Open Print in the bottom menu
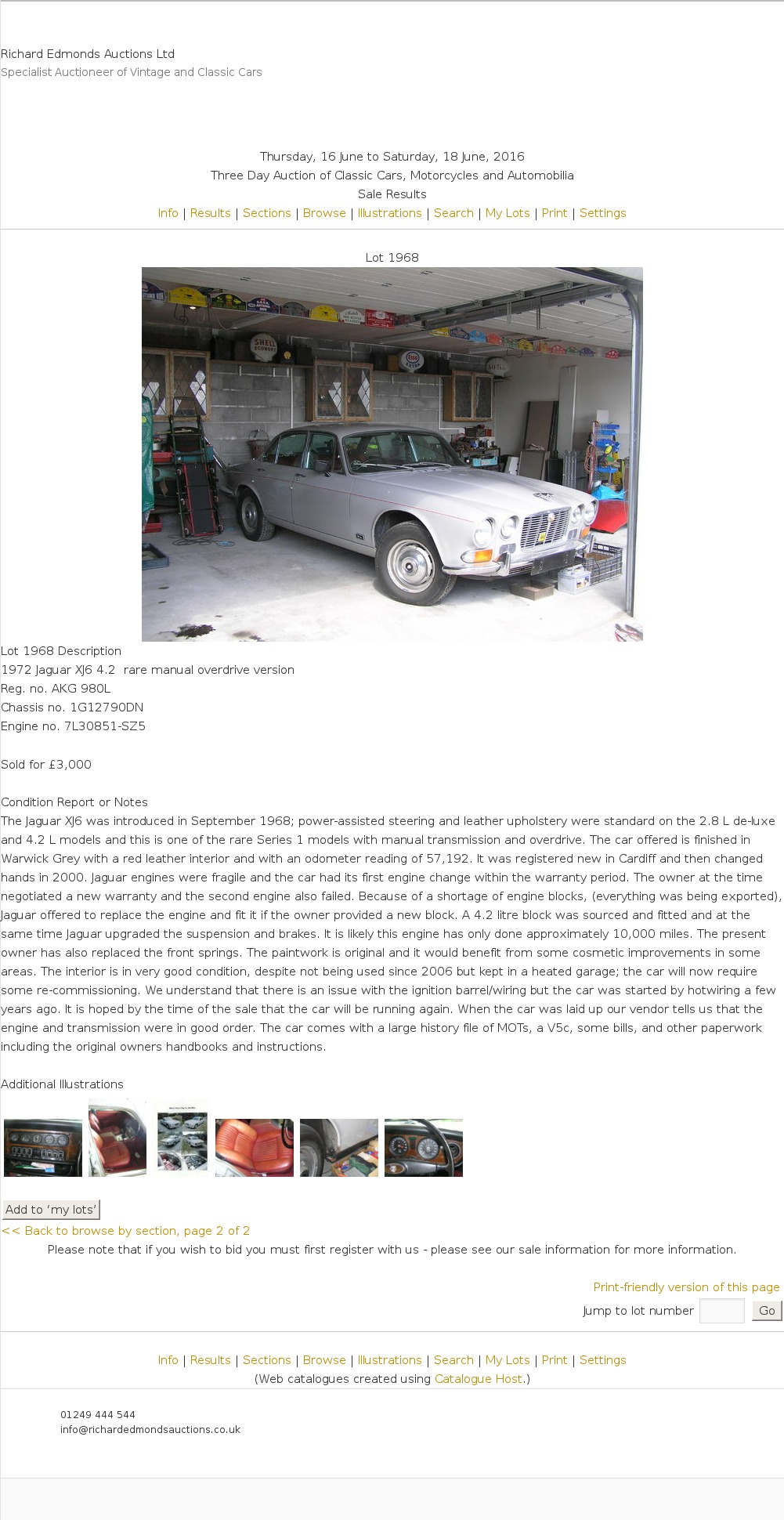 point(554,1360)
